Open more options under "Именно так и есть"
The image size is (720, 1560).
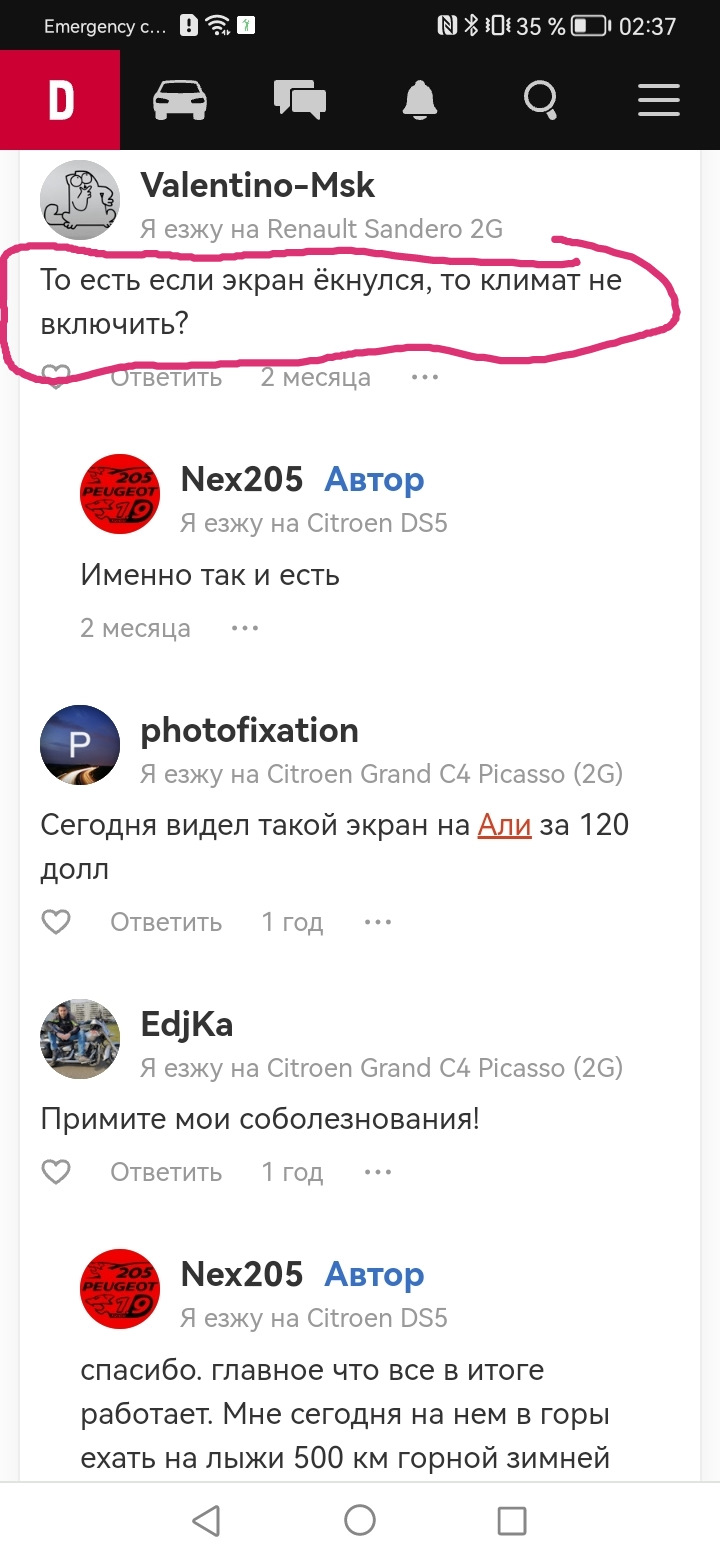click(245, 628)
